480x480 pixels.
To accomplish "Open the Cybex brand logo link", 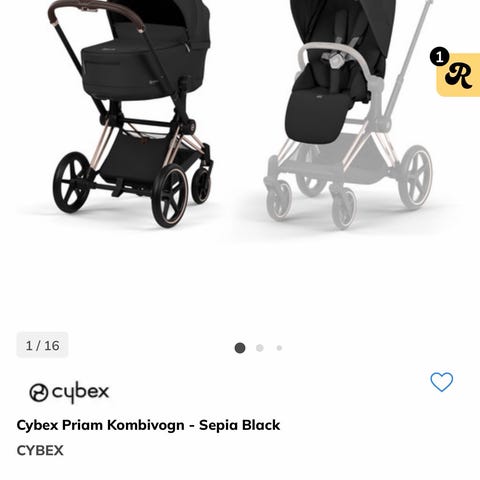I will 69,392.
